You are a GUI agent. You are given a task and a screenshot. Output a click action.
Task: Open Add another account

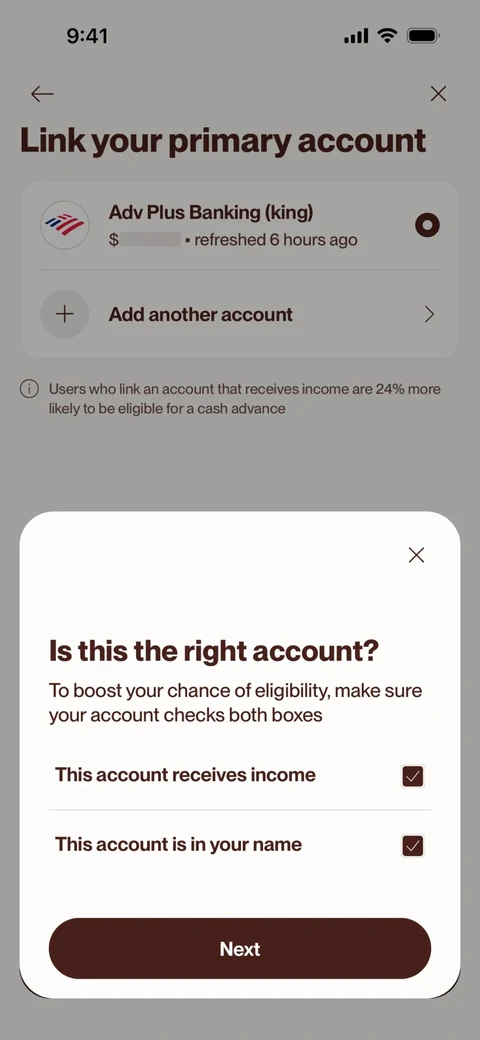pos(240,314)
